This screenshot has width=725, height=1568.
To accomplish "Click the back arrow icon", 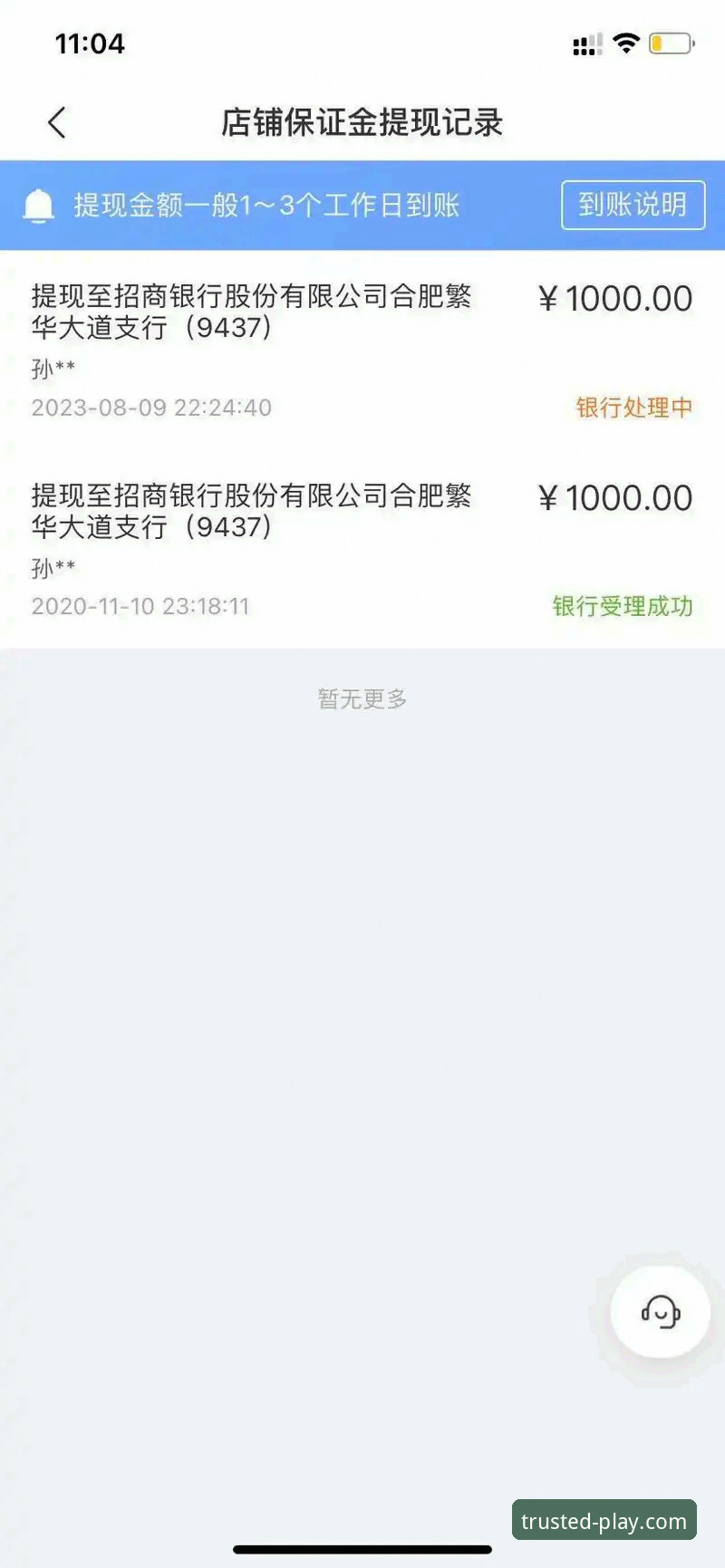I will (57, 121).
